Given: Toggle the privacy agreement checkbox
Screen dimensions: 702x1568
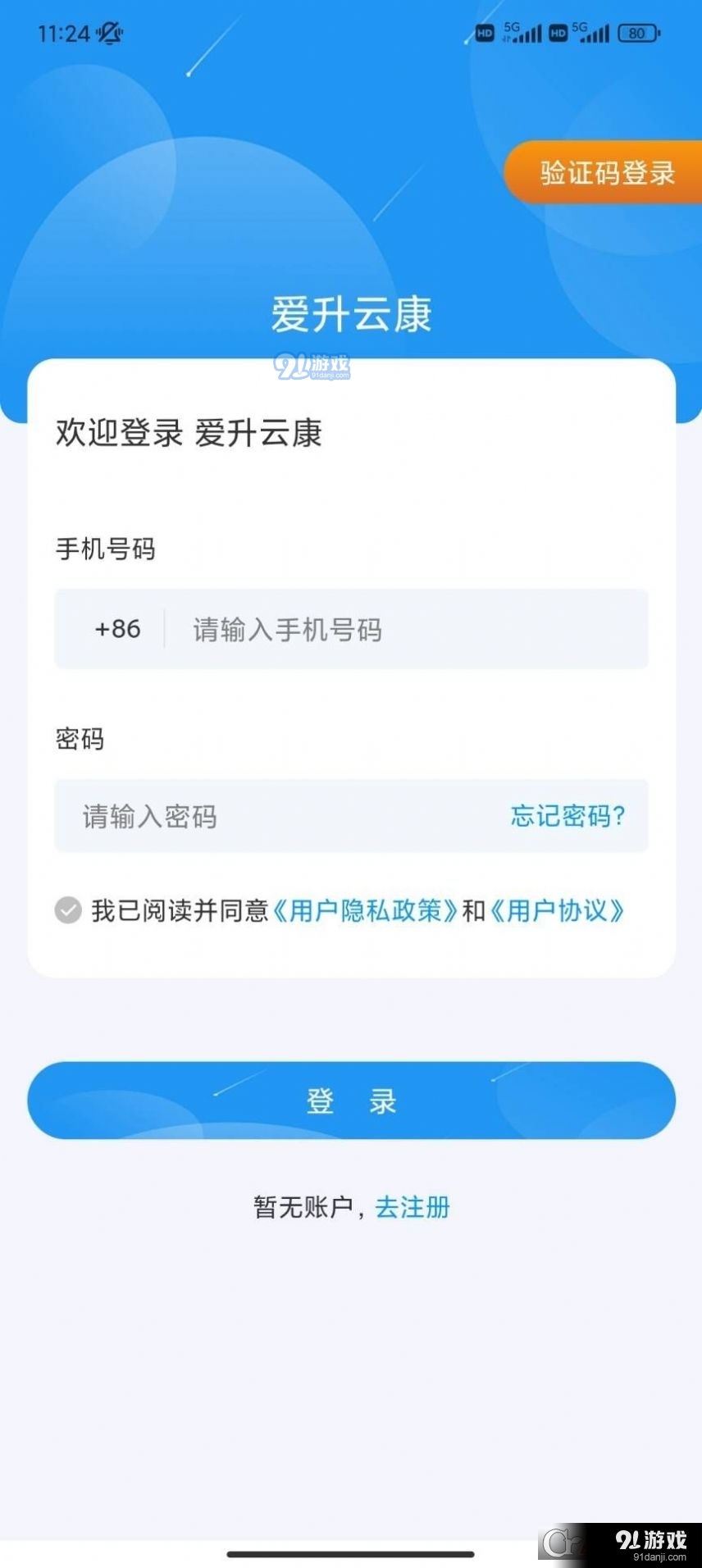Looking at the screenshot, I should coord(67,910).
